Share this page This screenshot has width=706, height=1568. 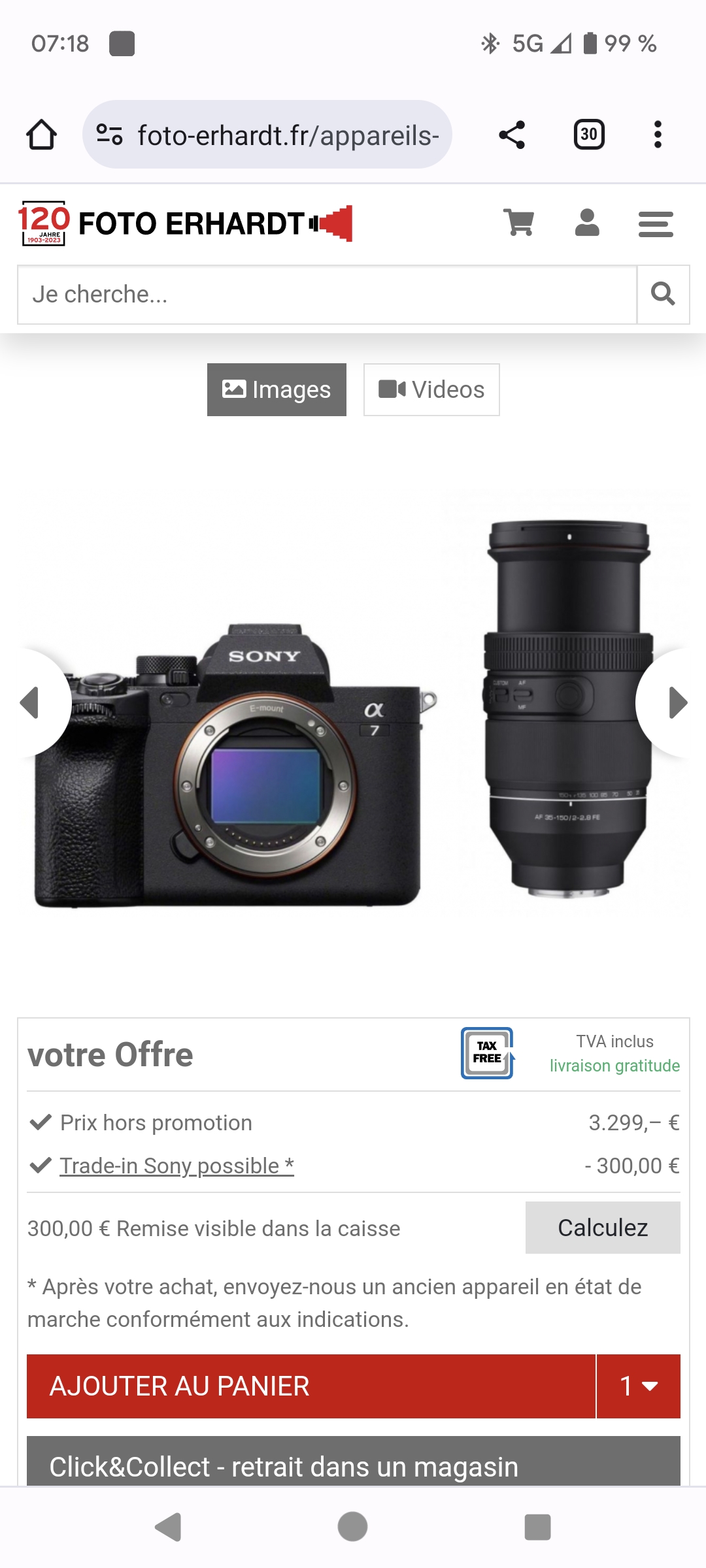(x=512, y=135)
